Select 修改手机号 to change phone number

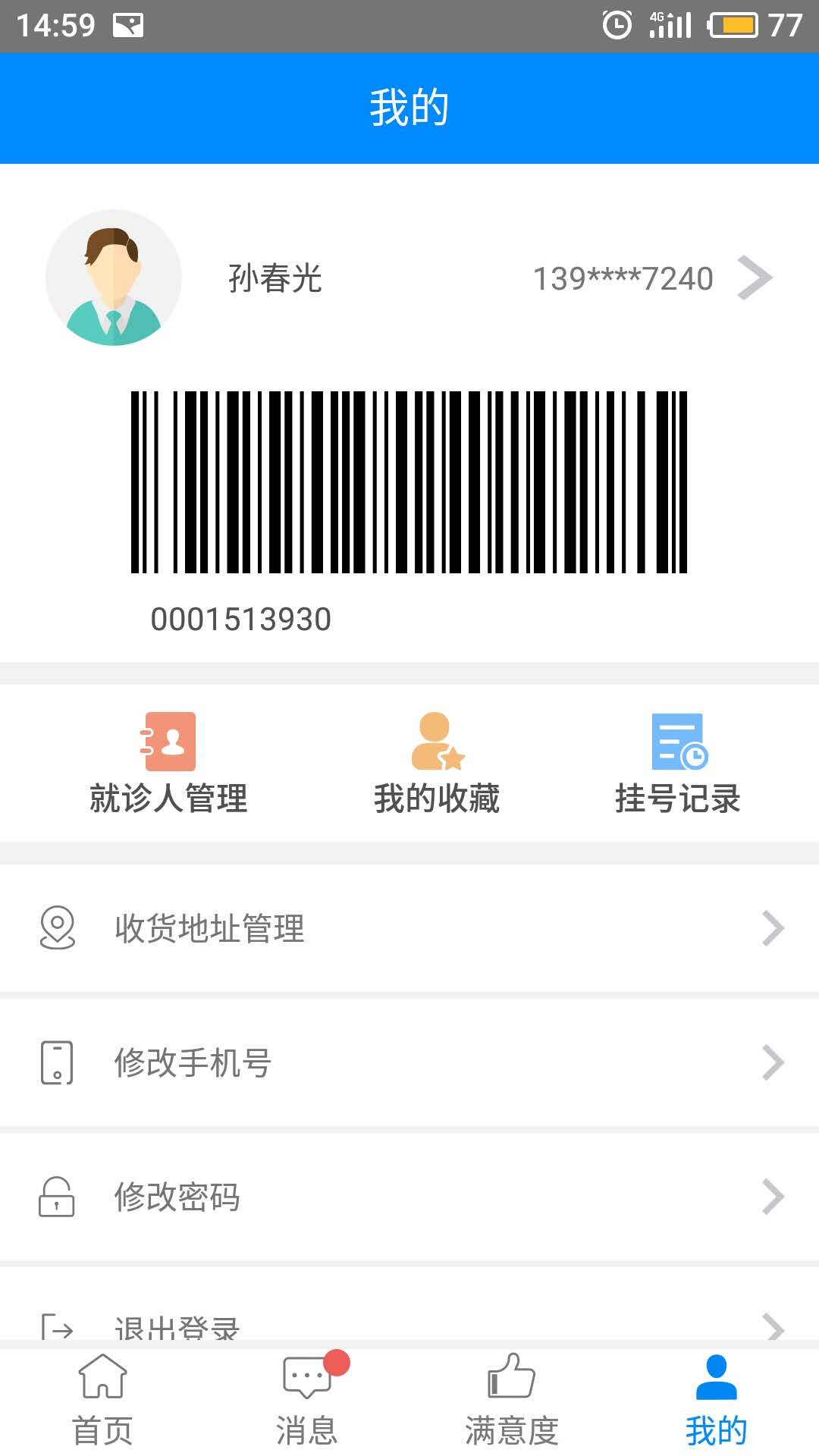[x=409, y=1062]
